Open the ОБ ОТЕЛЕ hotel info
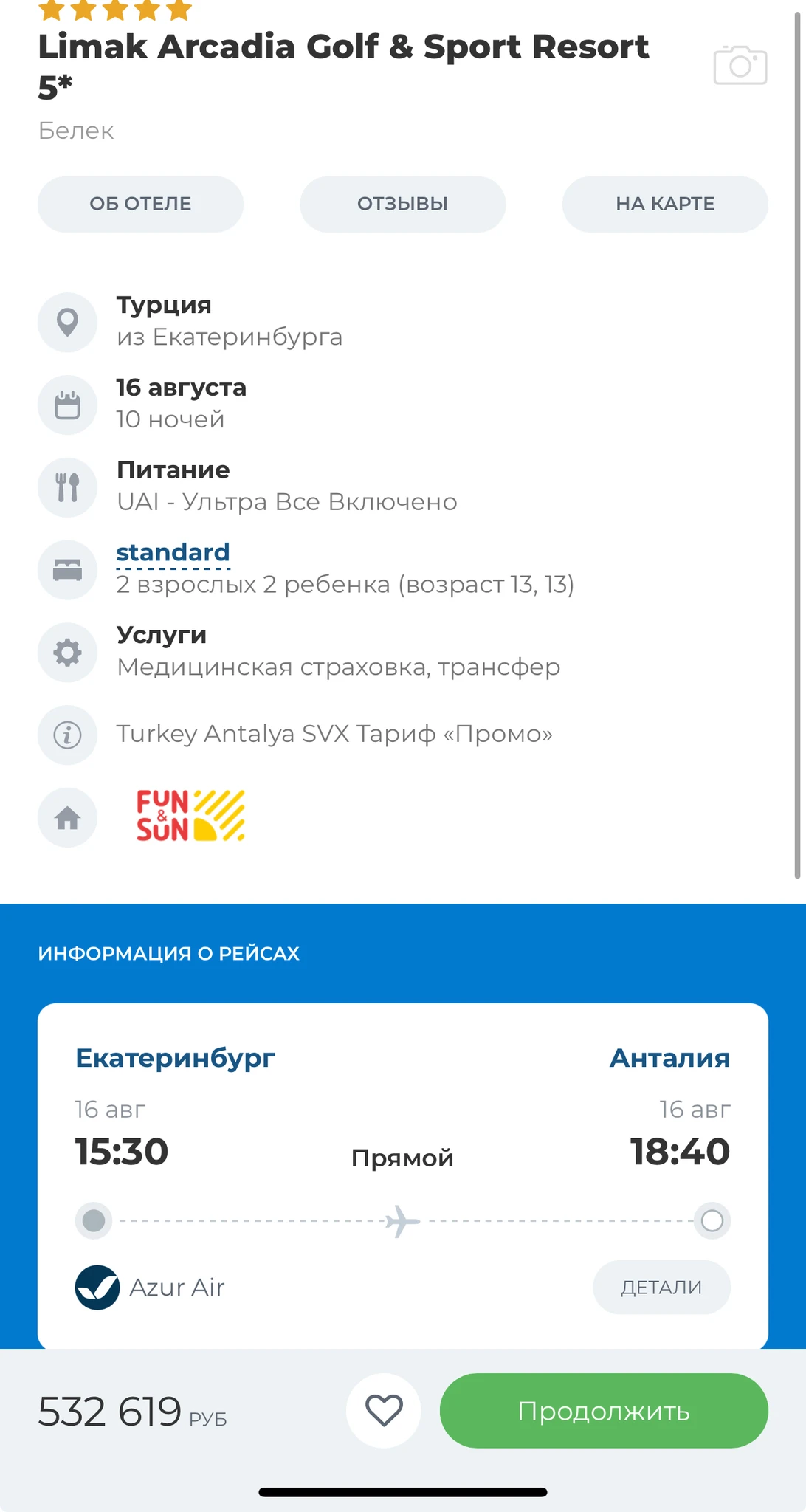The width and height of the screenshot is (806, 1512). pos(140,204)
